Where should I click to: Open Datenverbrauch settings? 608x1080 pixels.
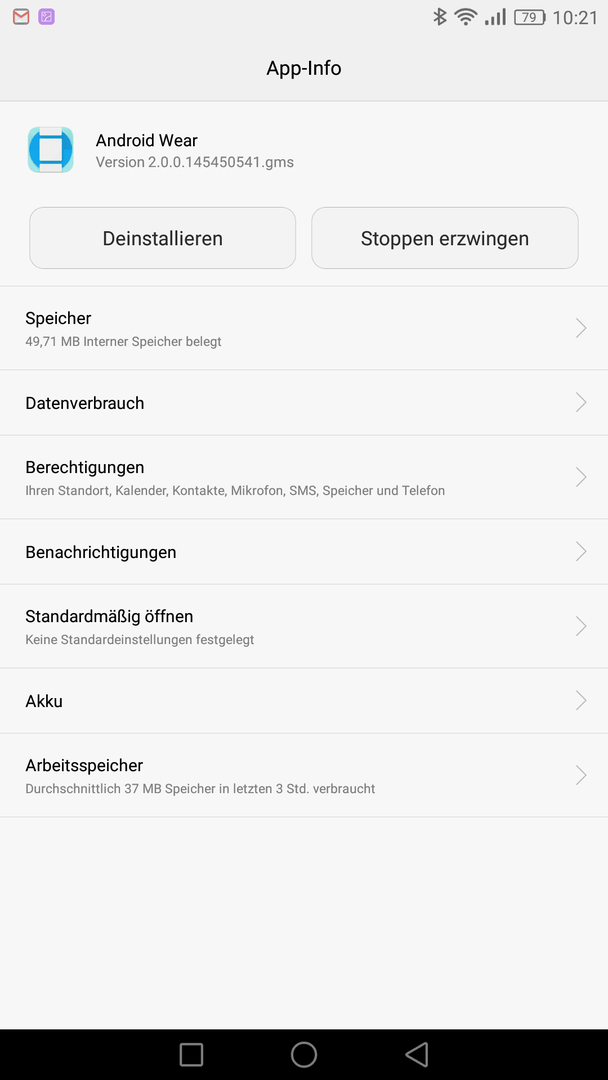pos(304,403)
